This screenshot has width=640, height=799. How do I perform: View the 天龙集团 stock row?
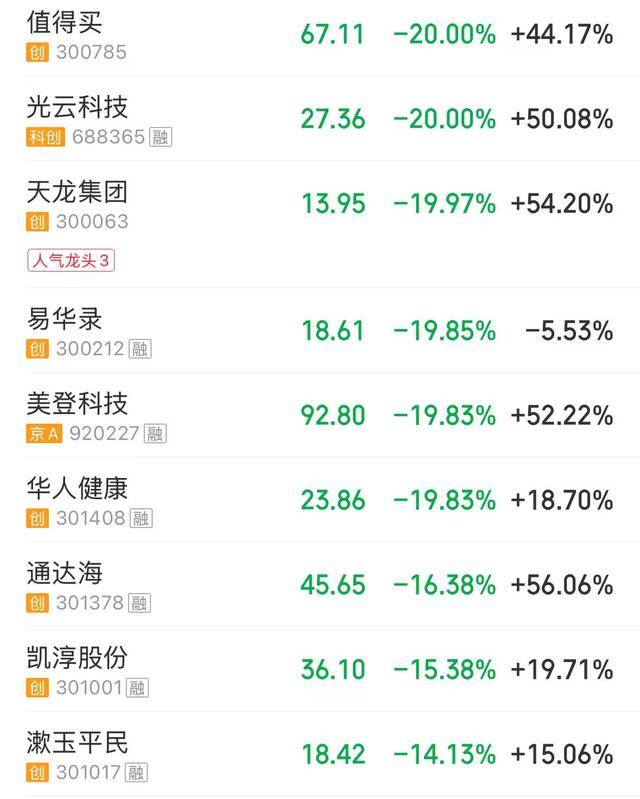(x=77, y=191)
